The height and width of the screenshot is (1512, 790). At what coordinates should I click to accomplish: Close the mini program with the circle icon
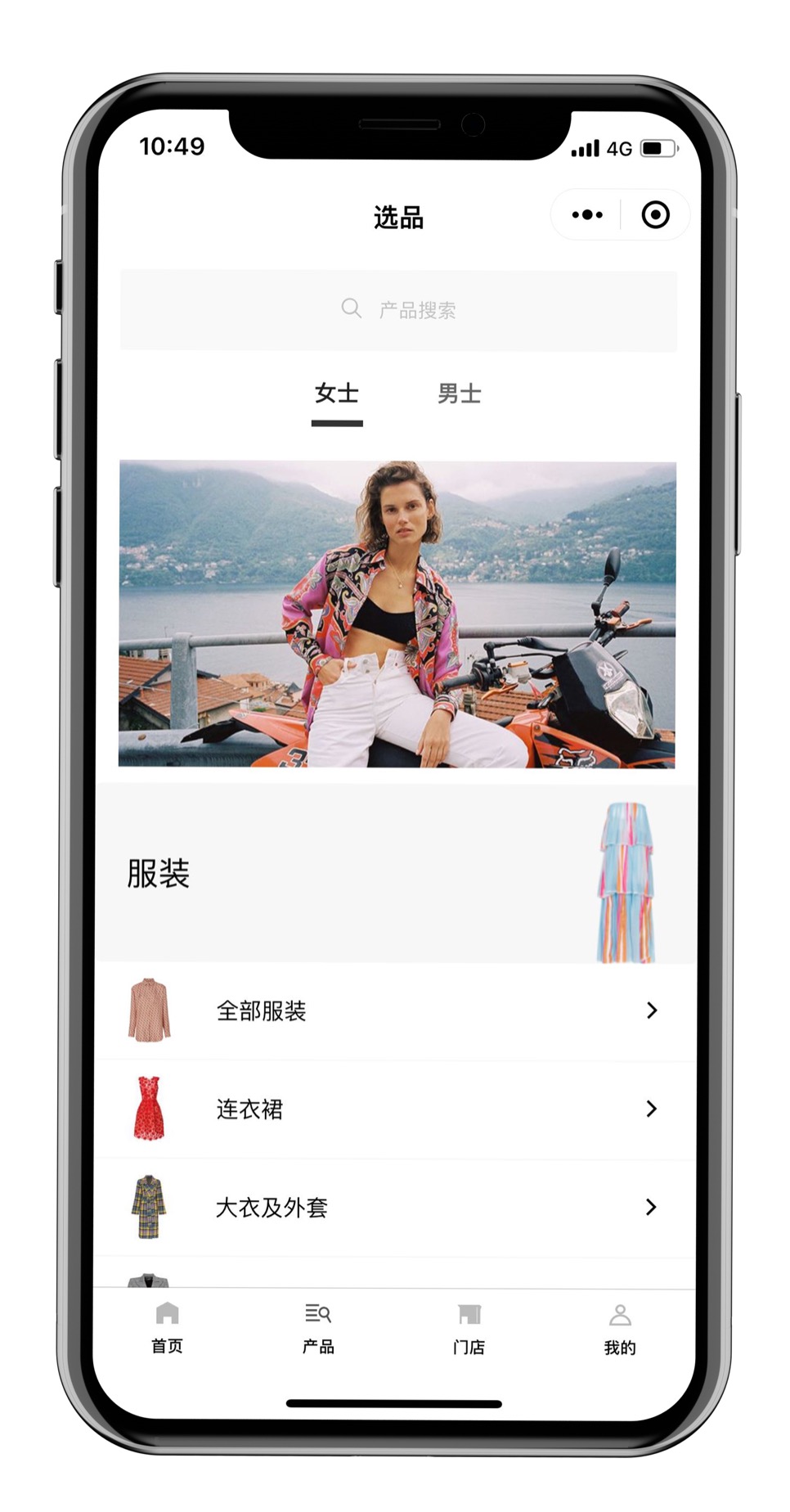point(655,215)
